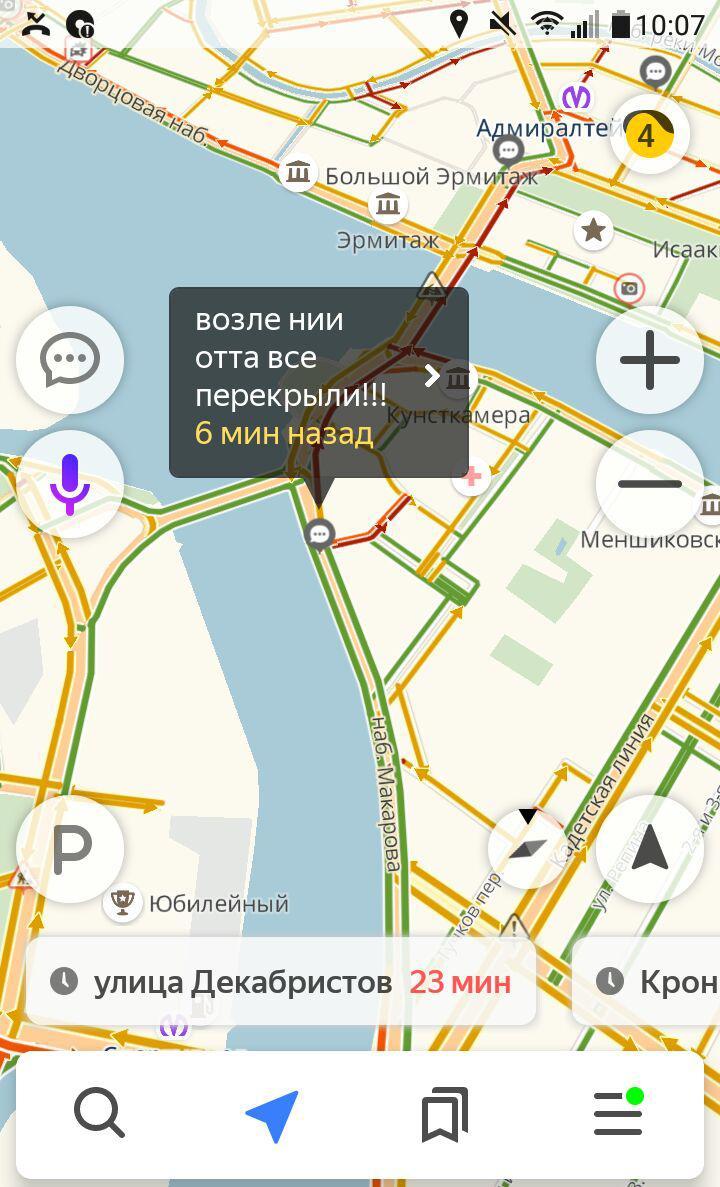The width and height of the screenshot is (720, 1187).
Task: Show parking layer on the map
Action: coord(70,849)
